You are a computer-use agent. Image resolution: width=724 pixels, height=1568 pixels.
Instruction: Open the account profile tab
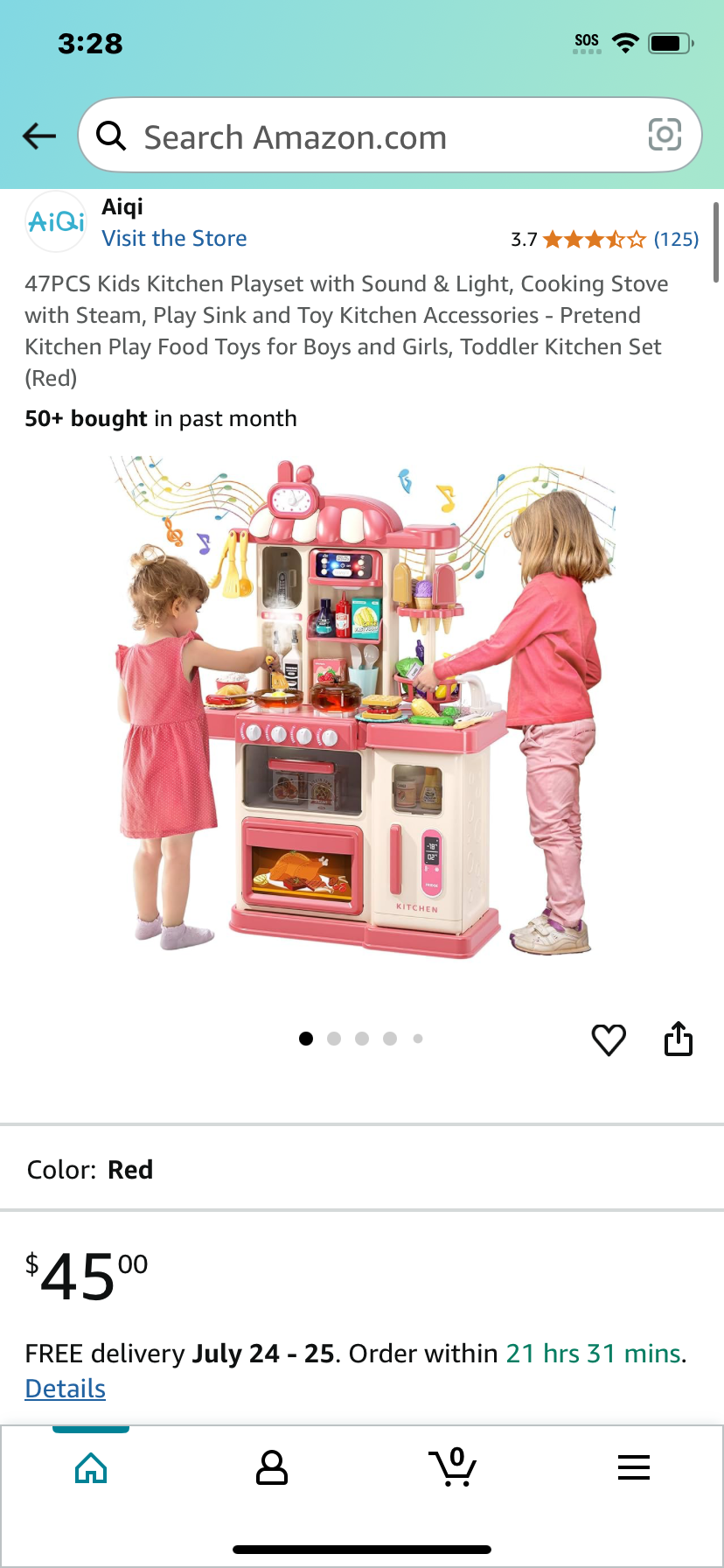pyautogui.click(x=271, y=1468)
